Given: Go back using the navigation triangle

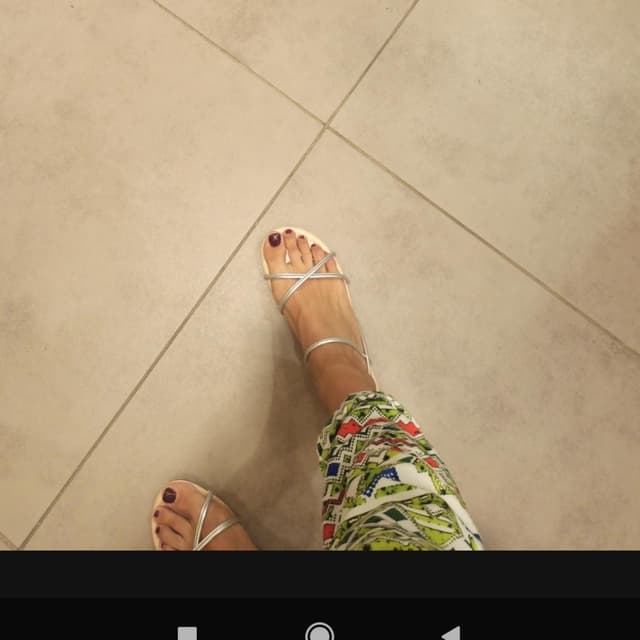Looking at the screenshot, I should (451, 634).
